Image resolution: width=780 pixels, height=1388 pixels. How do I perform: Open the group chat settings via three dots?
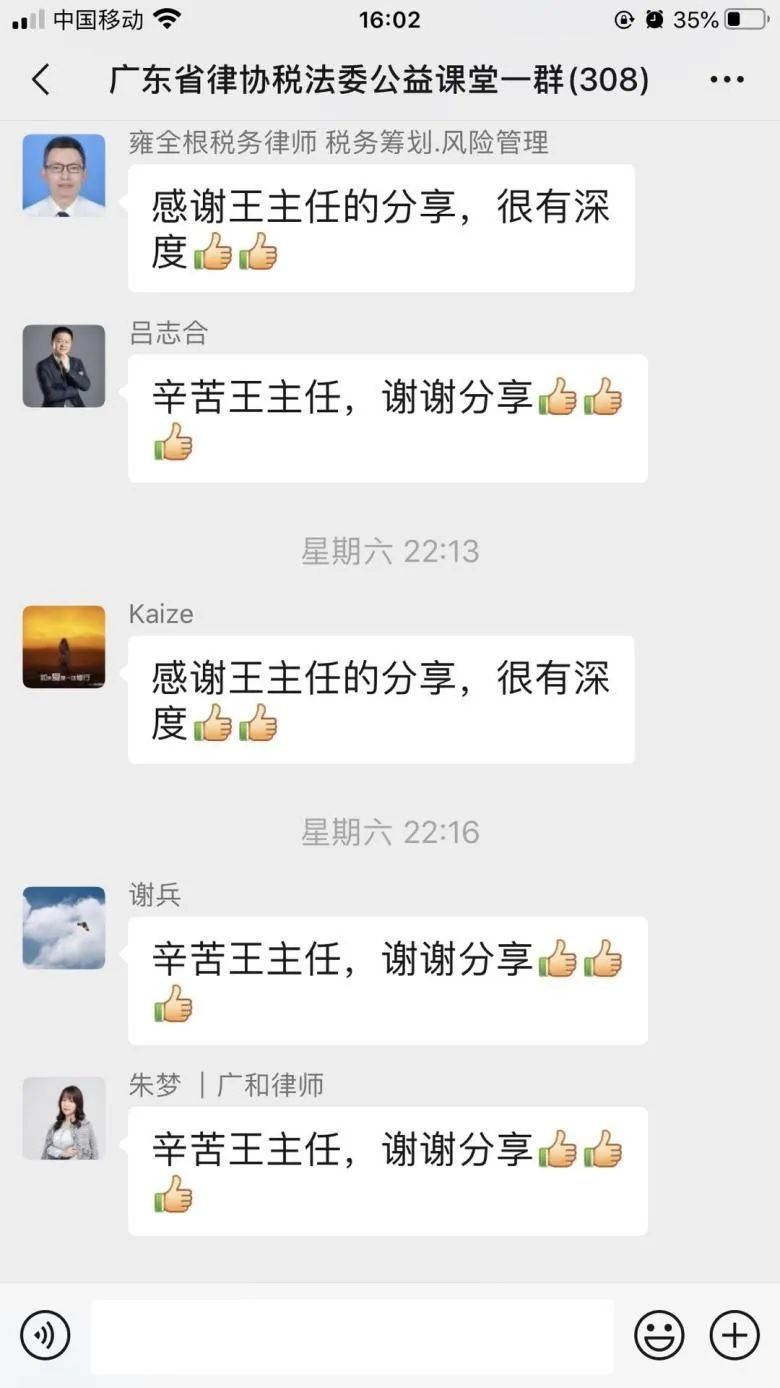[728, 78]
